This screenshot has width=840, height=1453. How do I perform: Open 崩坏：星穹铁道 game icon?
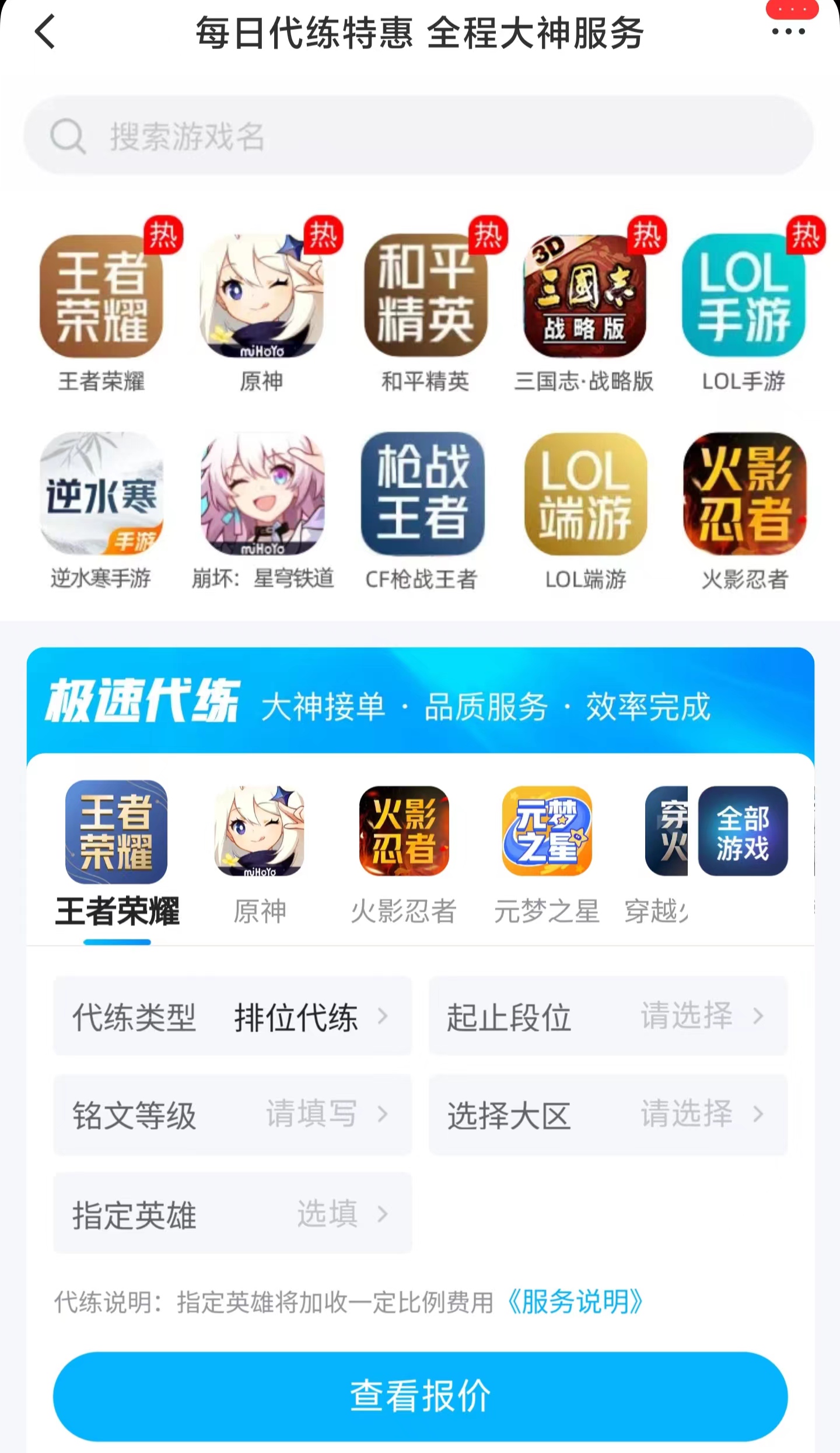(262, 494)
